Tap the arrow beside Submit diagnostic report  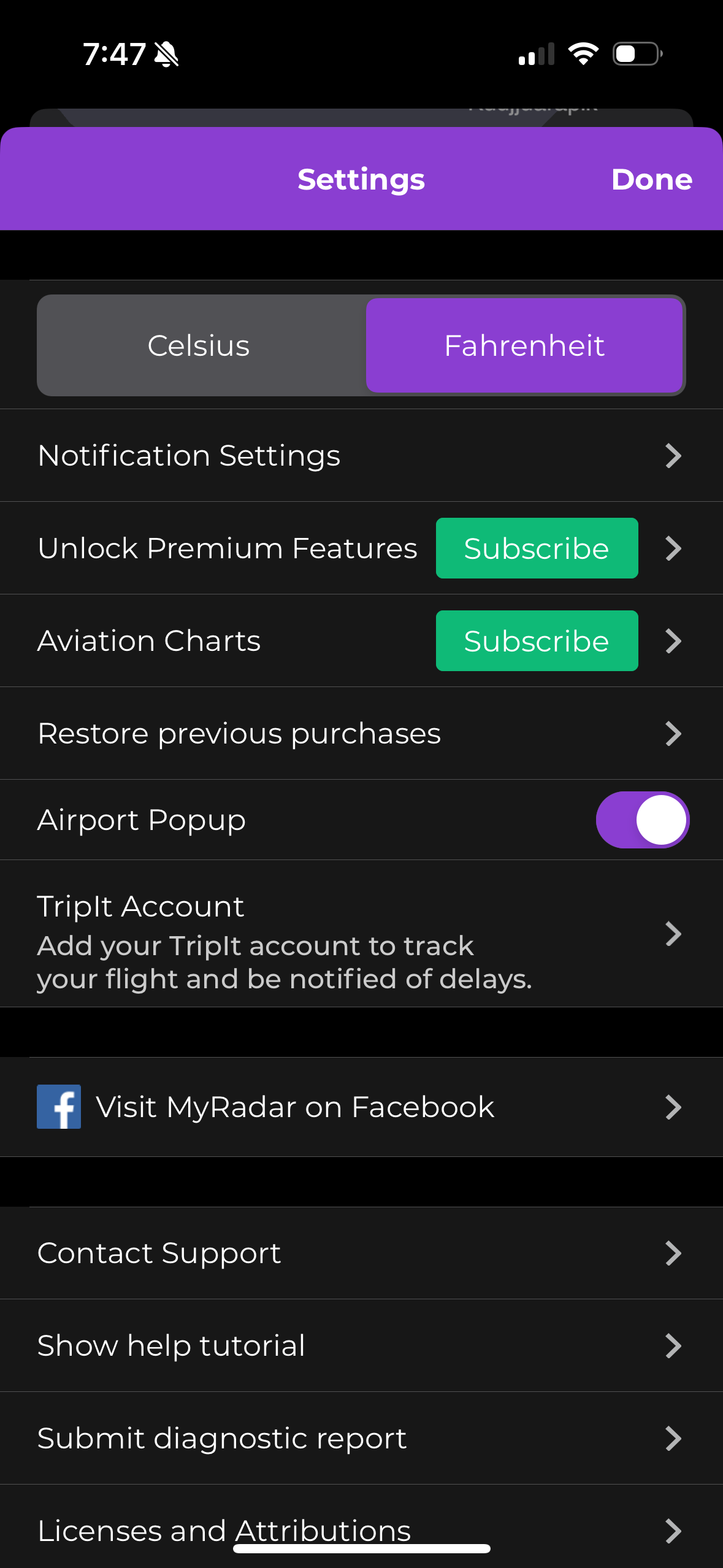[673, 1438]
